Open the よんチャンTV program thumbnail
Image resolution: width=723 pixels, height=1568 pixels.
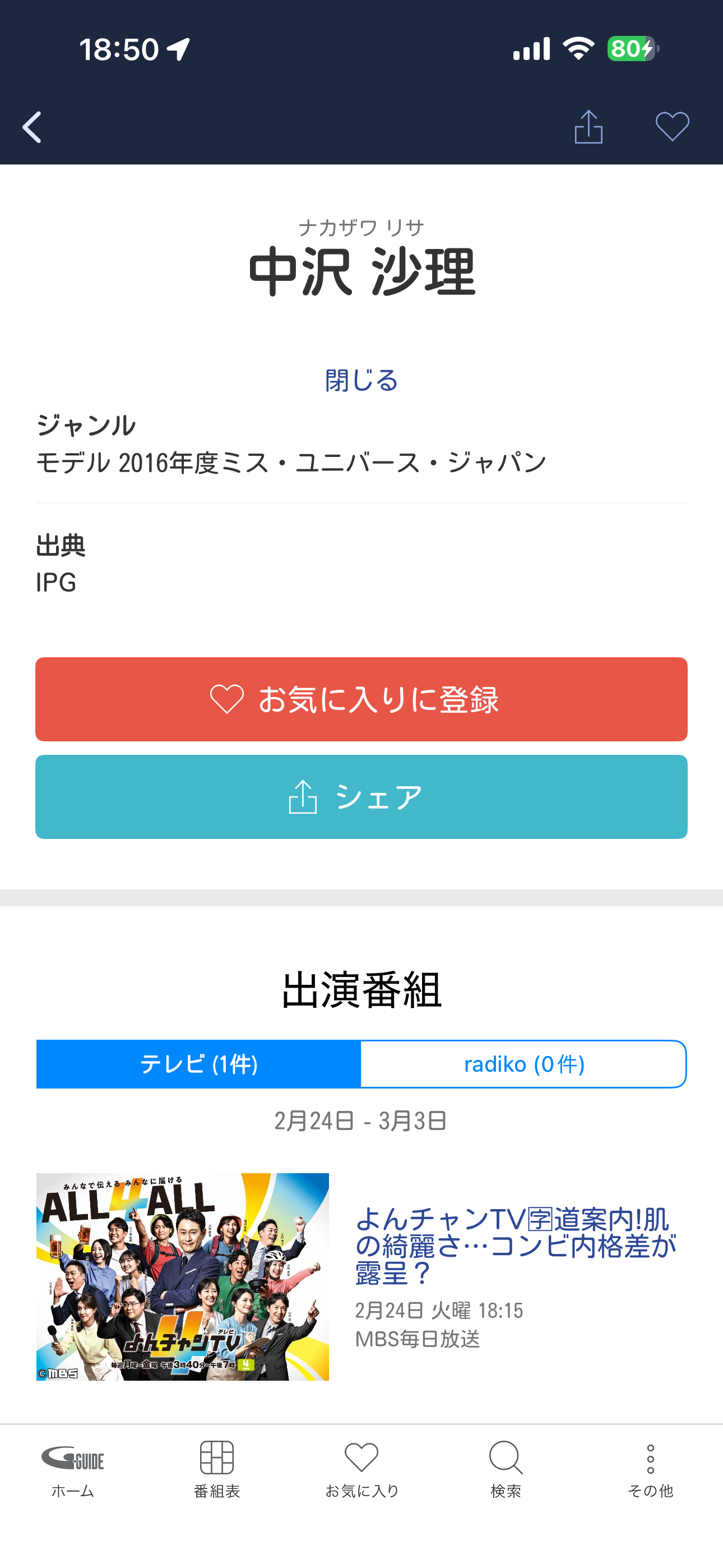click(183, 1276)
